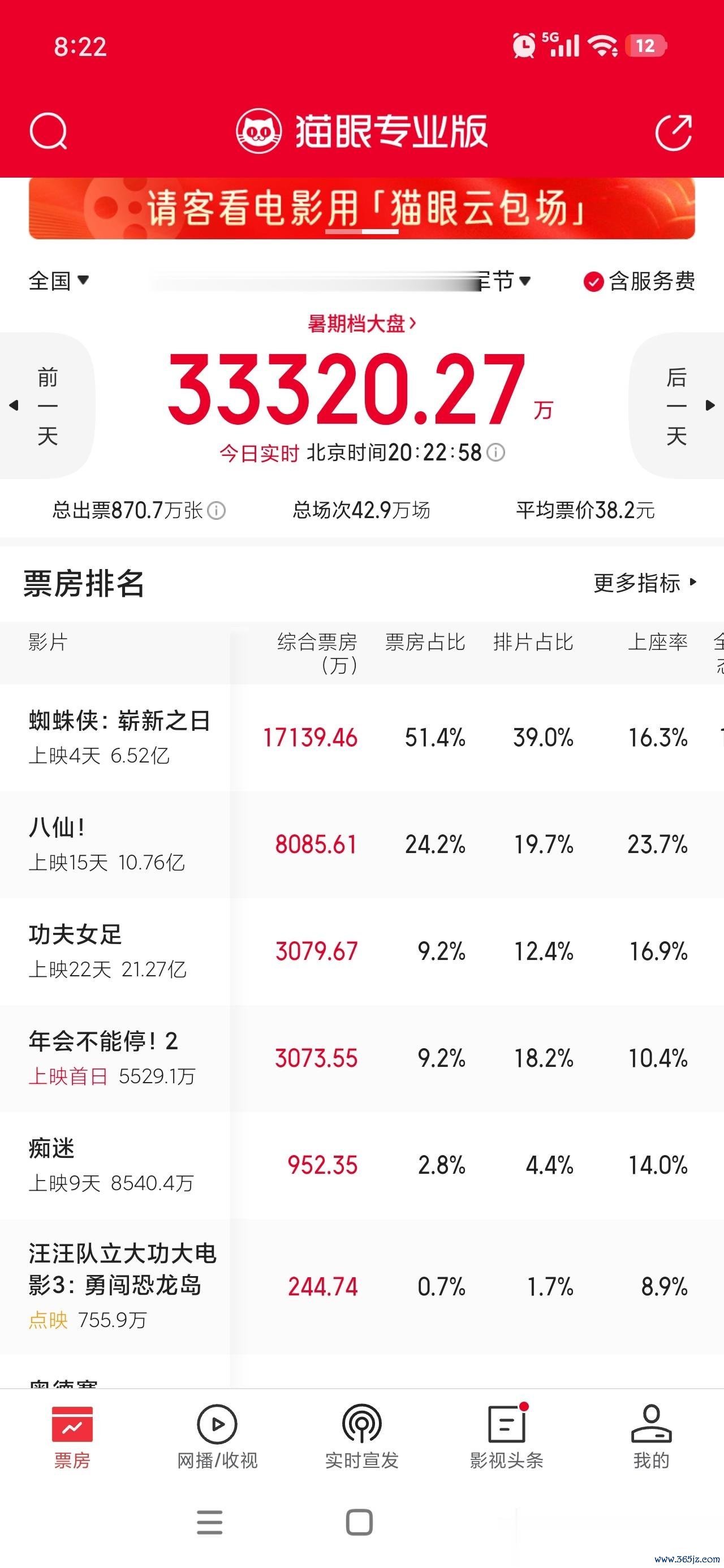Toggle the 含服务费 checkbox
Screen dimensions: 724x1568
click(x=639, y=281)
